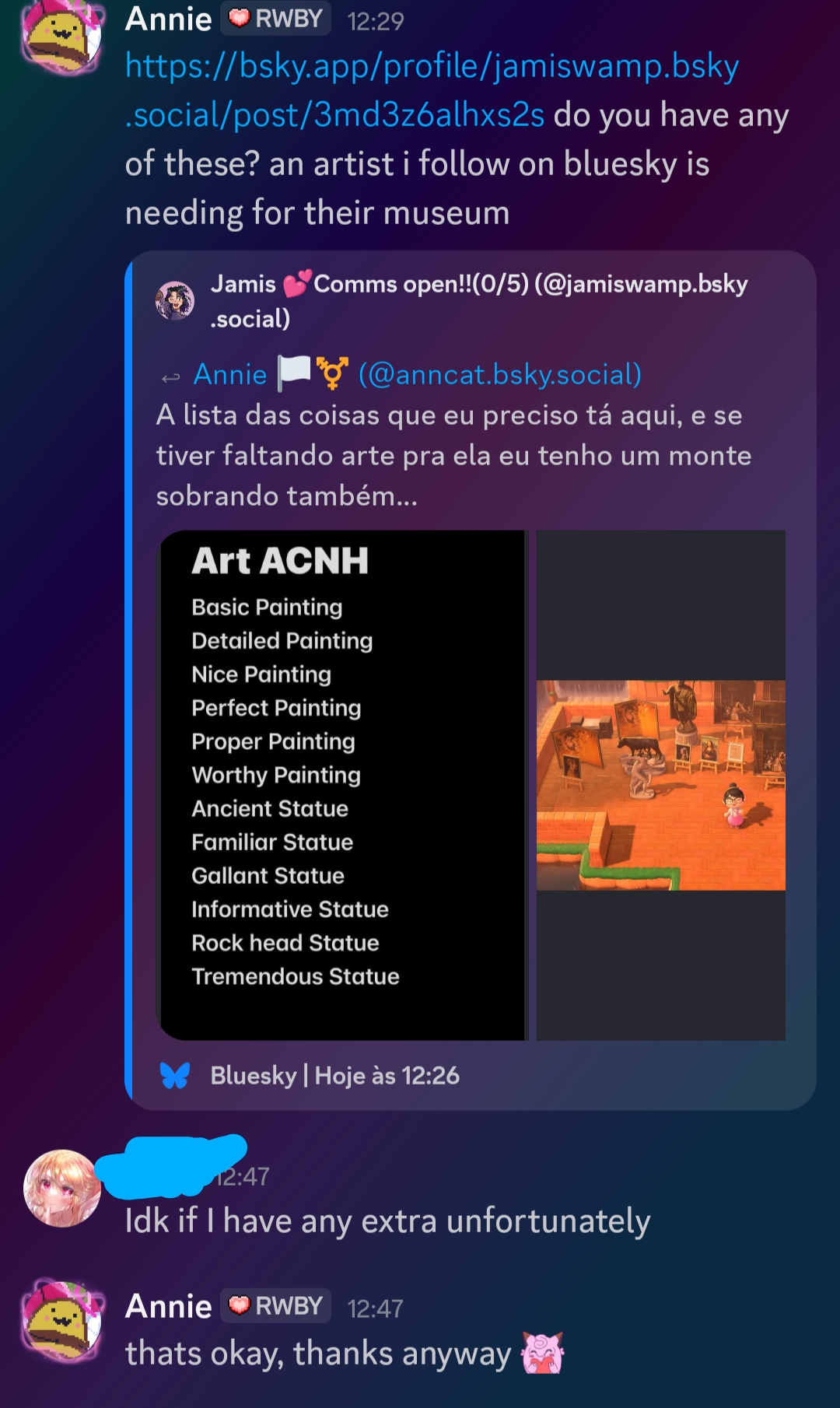The image size is (840, 1408).
Task: Open Jamis embed author title
Action: (x=478, y=285)
